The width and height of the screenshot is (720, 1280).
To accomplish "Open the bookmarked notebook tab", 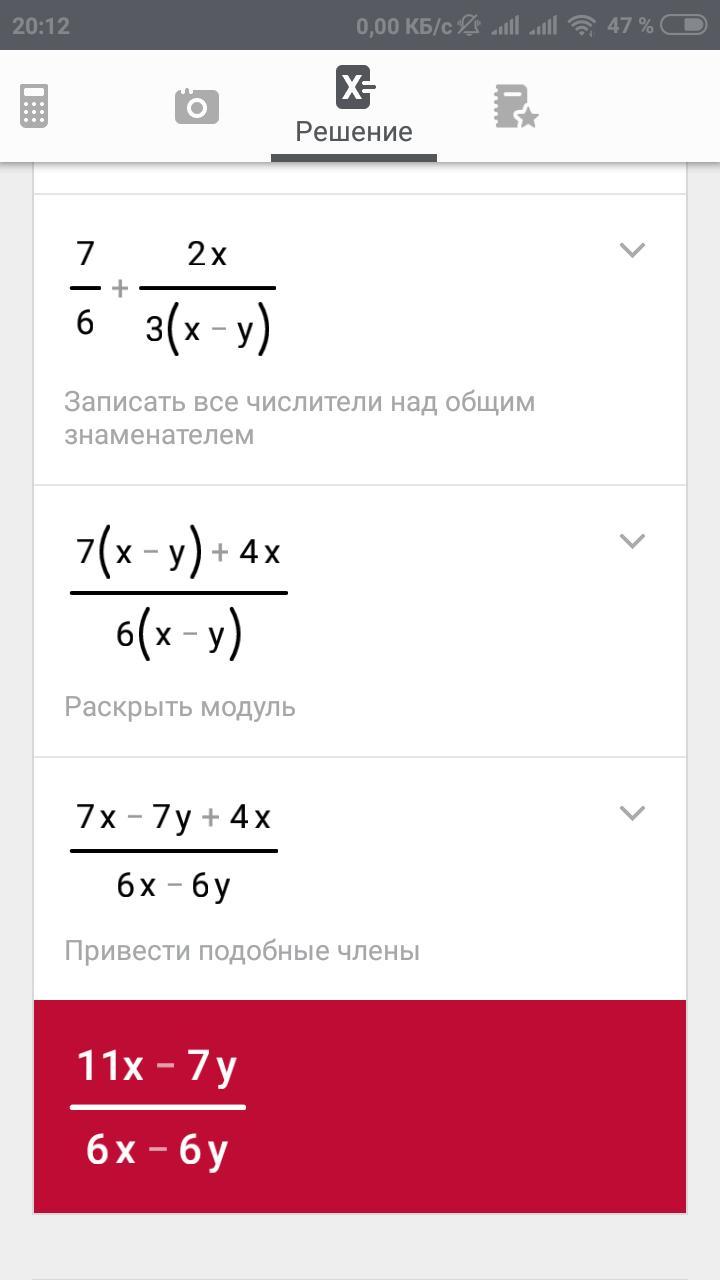I will [x=515, y=106].
